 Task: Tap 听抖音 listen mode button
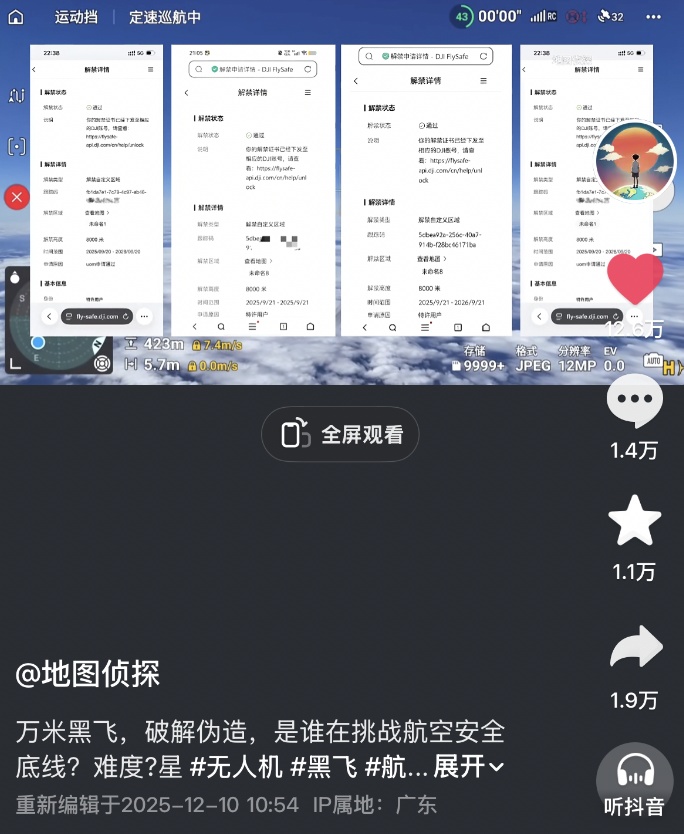point(634,780)
